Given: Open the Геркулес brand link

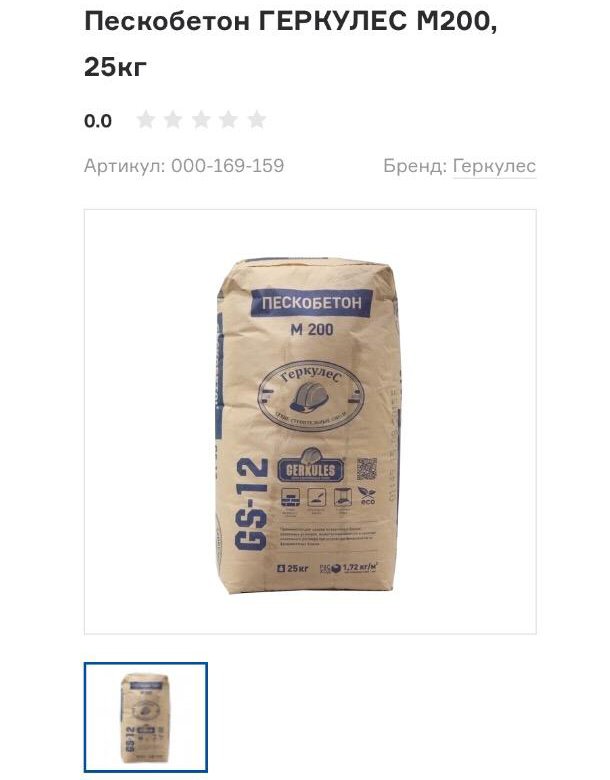Looking at the screenshot, I should pyautogui.click(x=494, y=166).
